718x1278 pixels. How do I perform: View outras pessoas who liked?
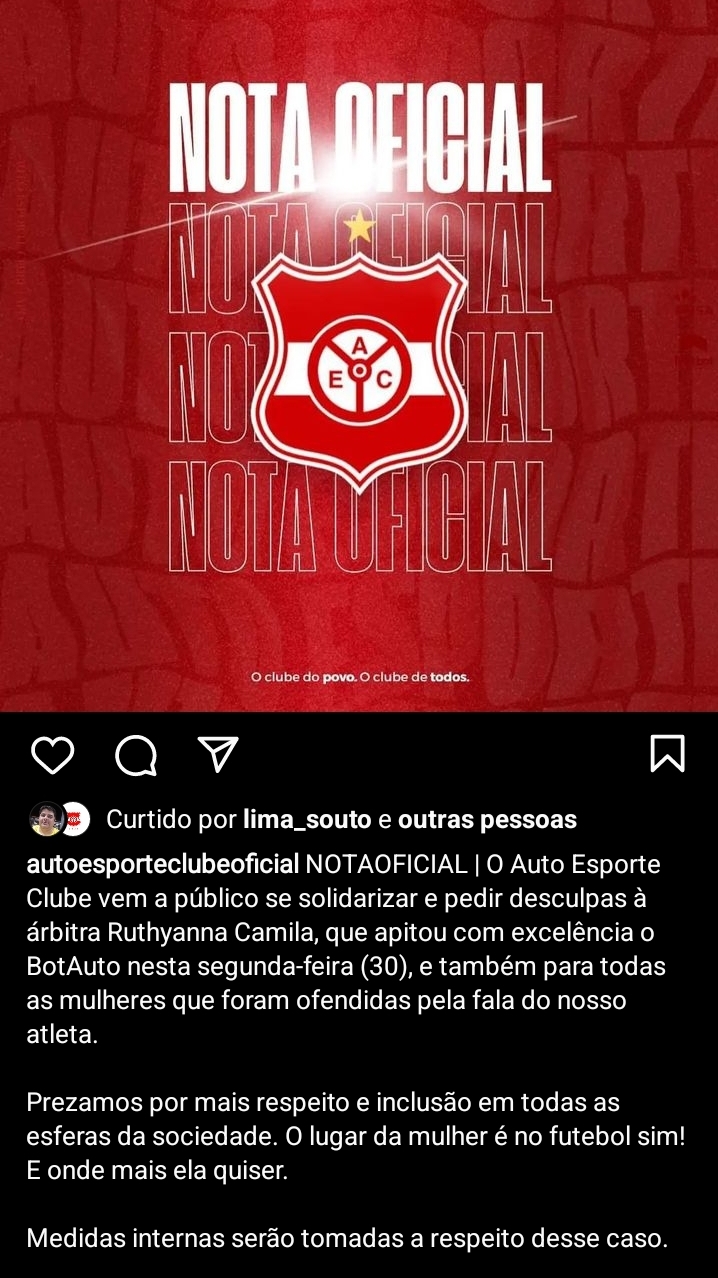487,820
